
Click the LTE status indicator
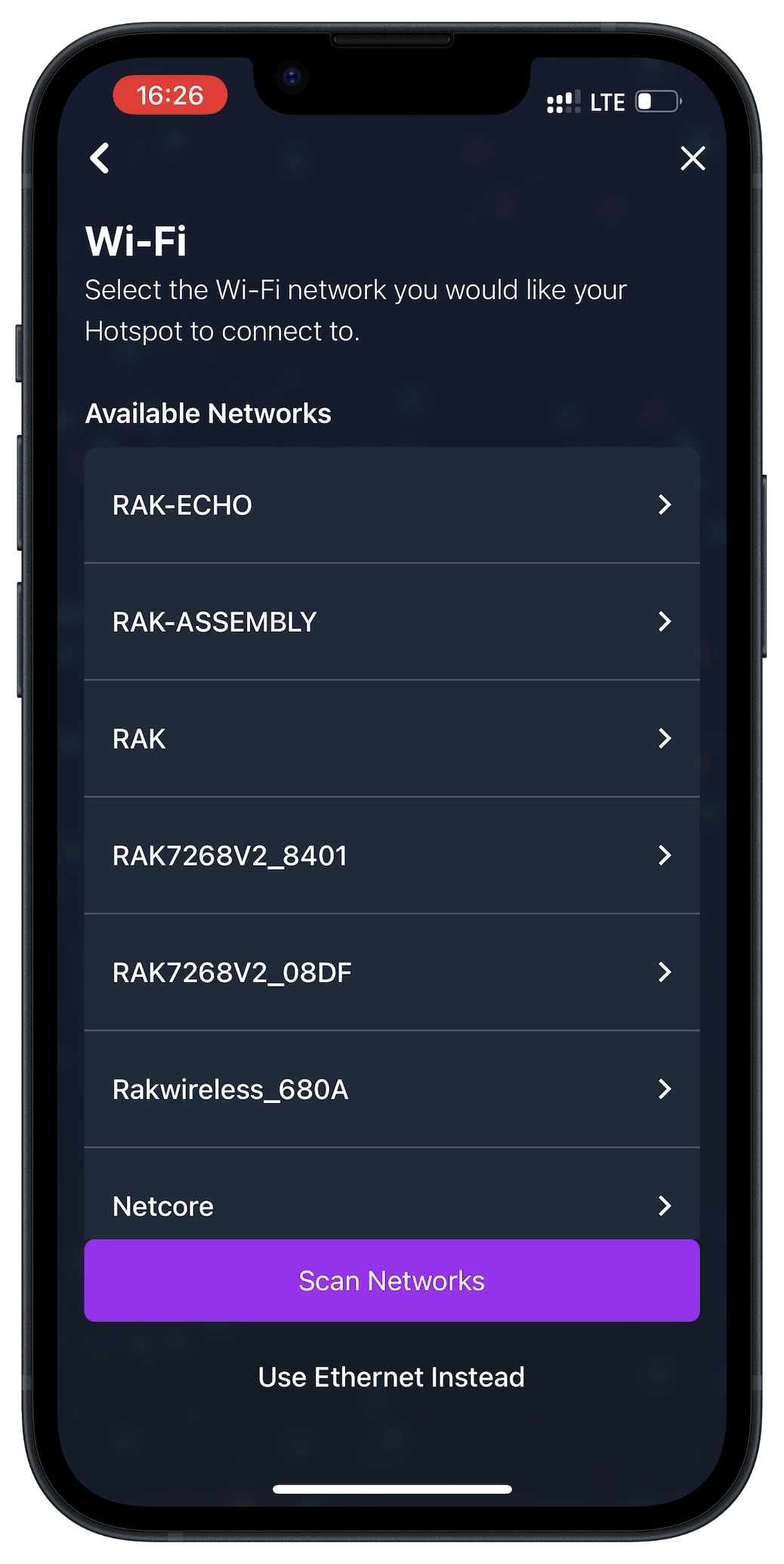click(609, 101)
